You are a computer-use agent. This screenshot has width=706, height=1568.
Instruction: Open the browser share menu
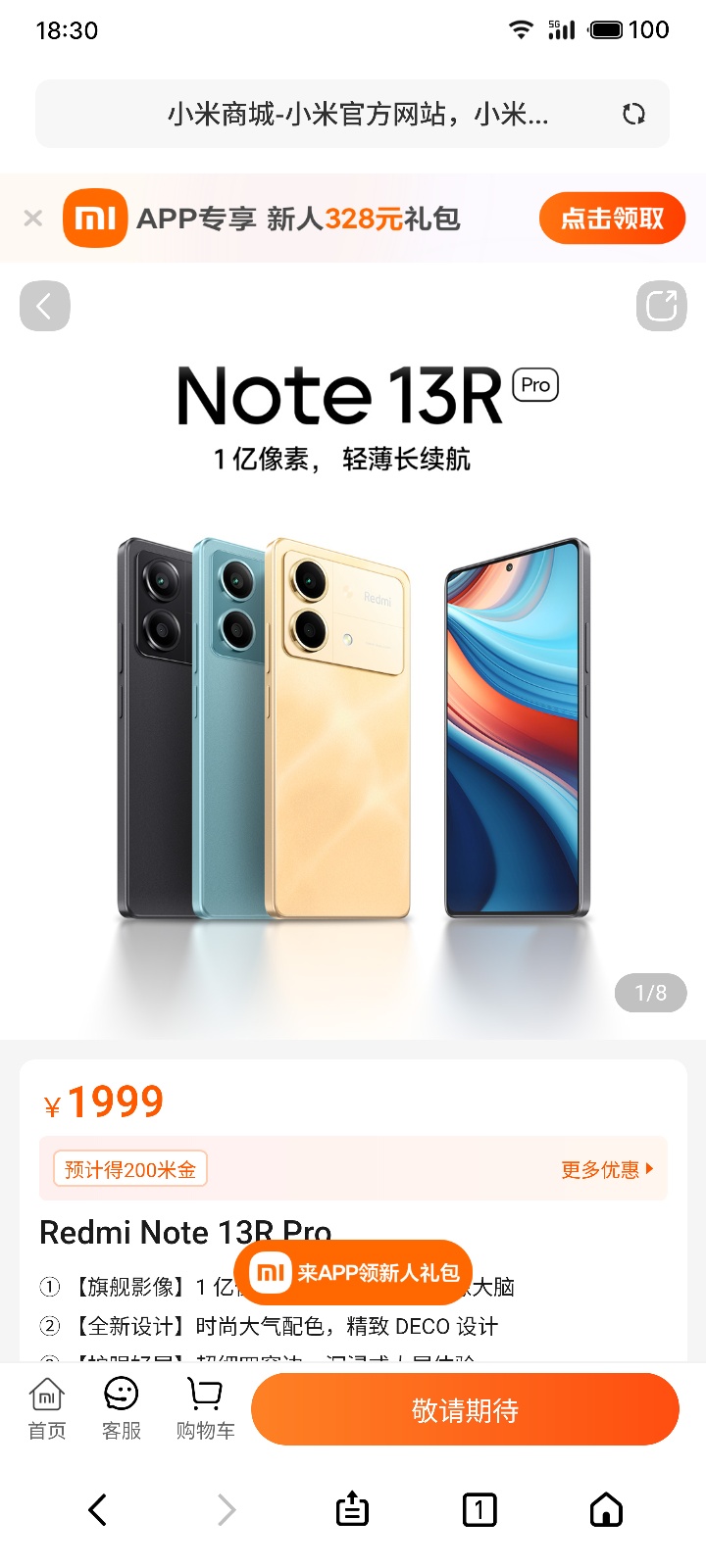point(352,1509)
